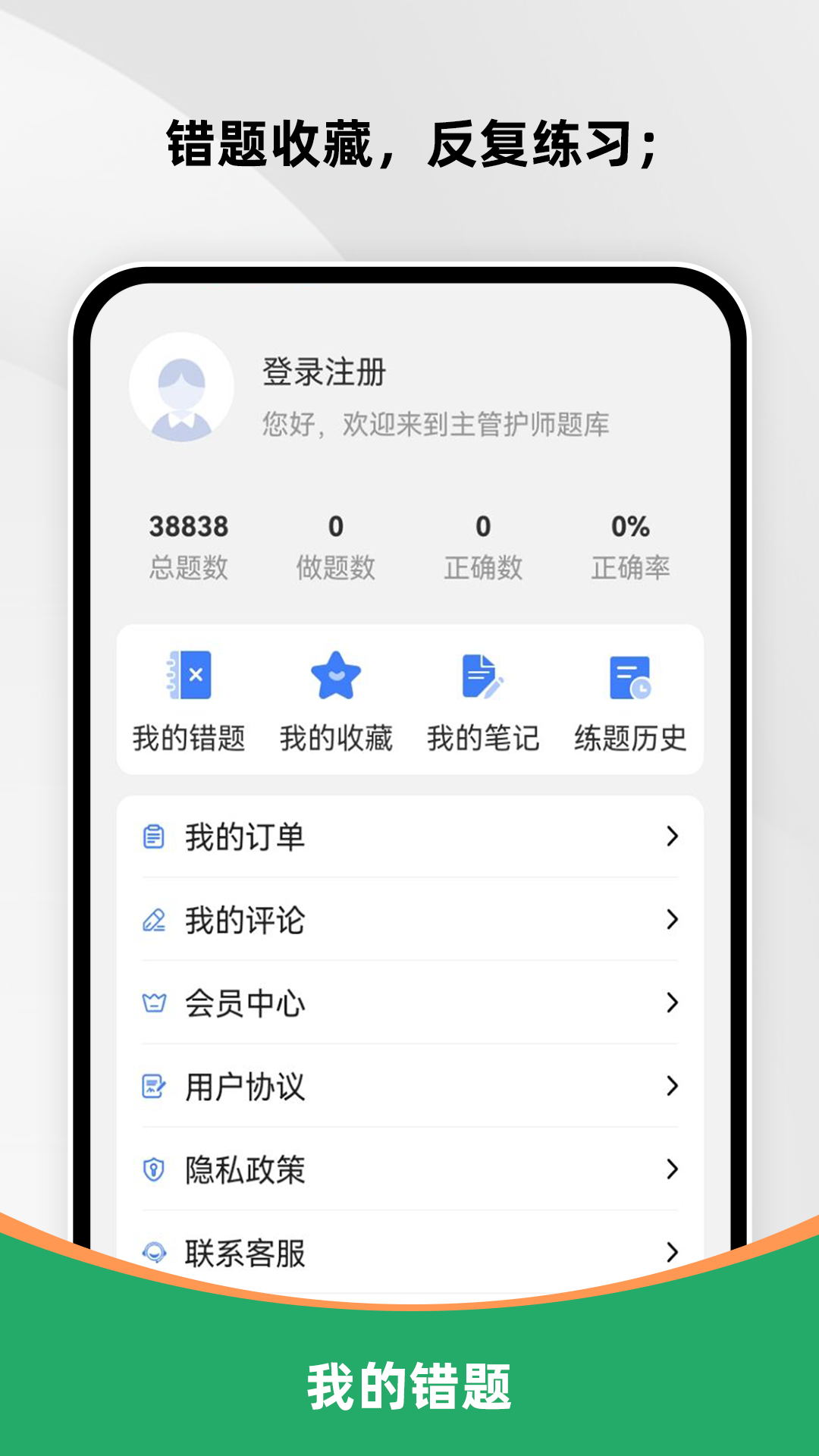
Task: Open the 隐私政策 menu entry
Action: point(244,1171)
